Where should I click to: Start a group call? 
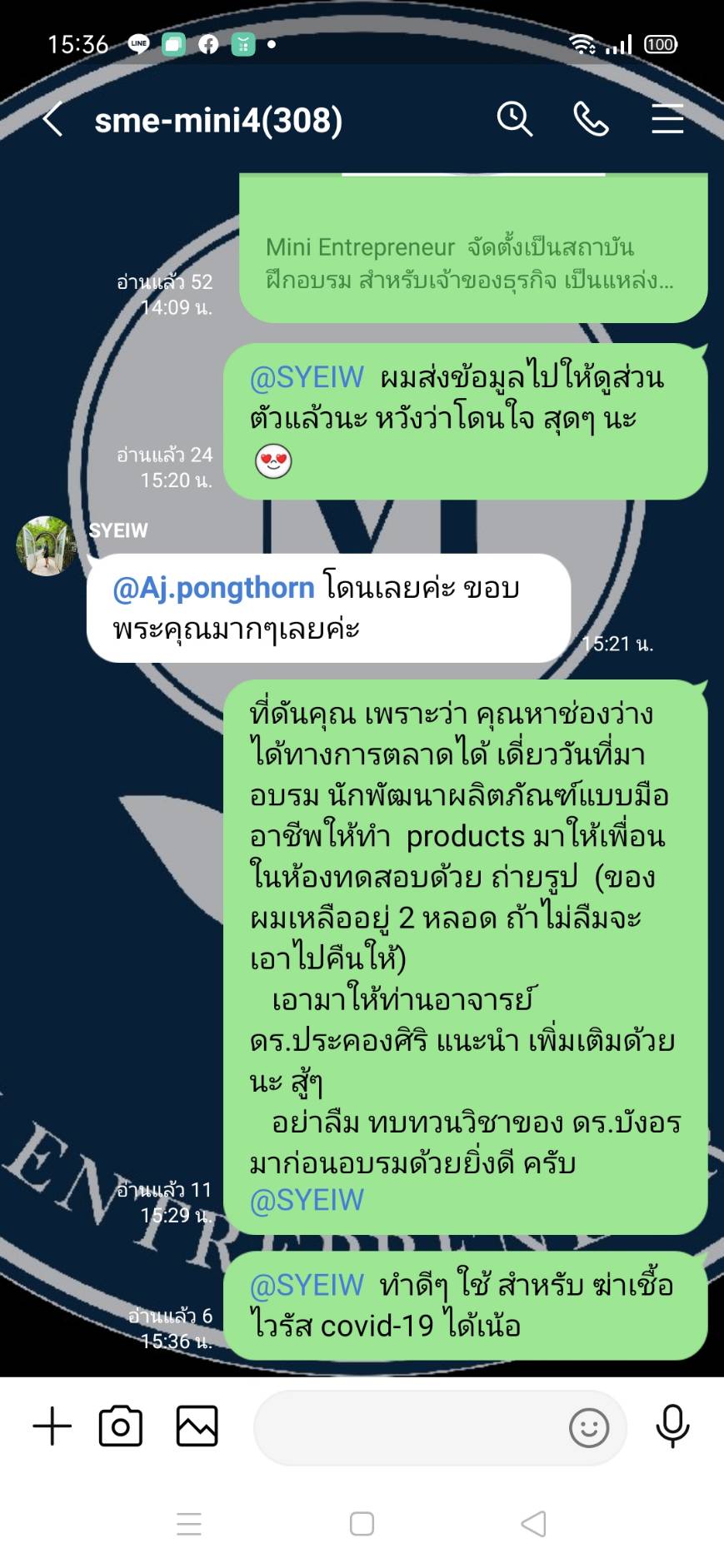[591, 120]
